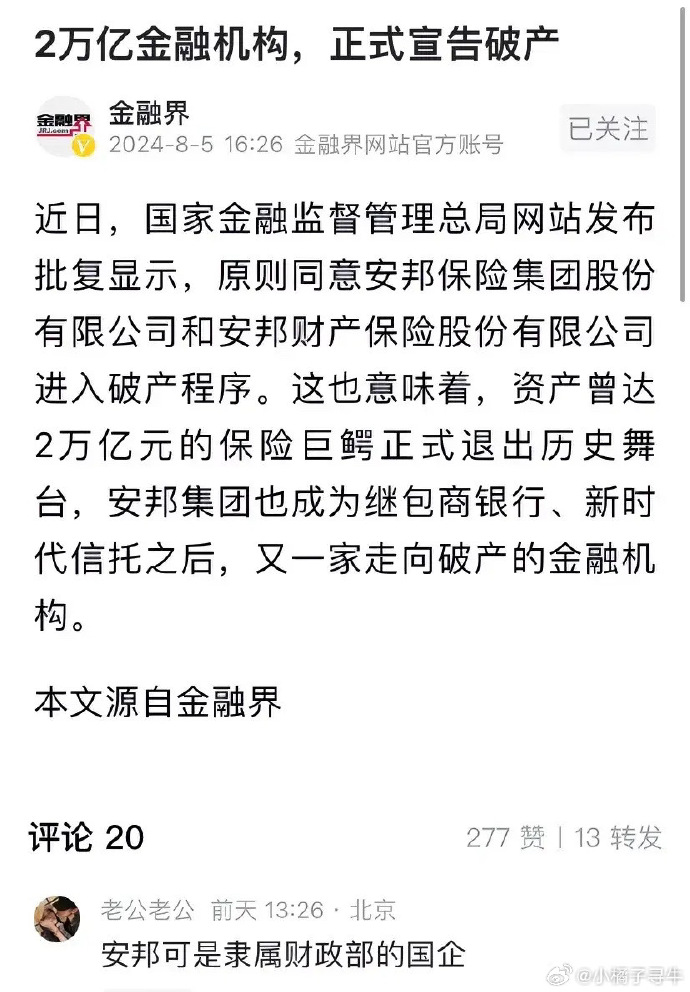
Task: Open the 评论 20 comments tab
Action: click(86, 837)
